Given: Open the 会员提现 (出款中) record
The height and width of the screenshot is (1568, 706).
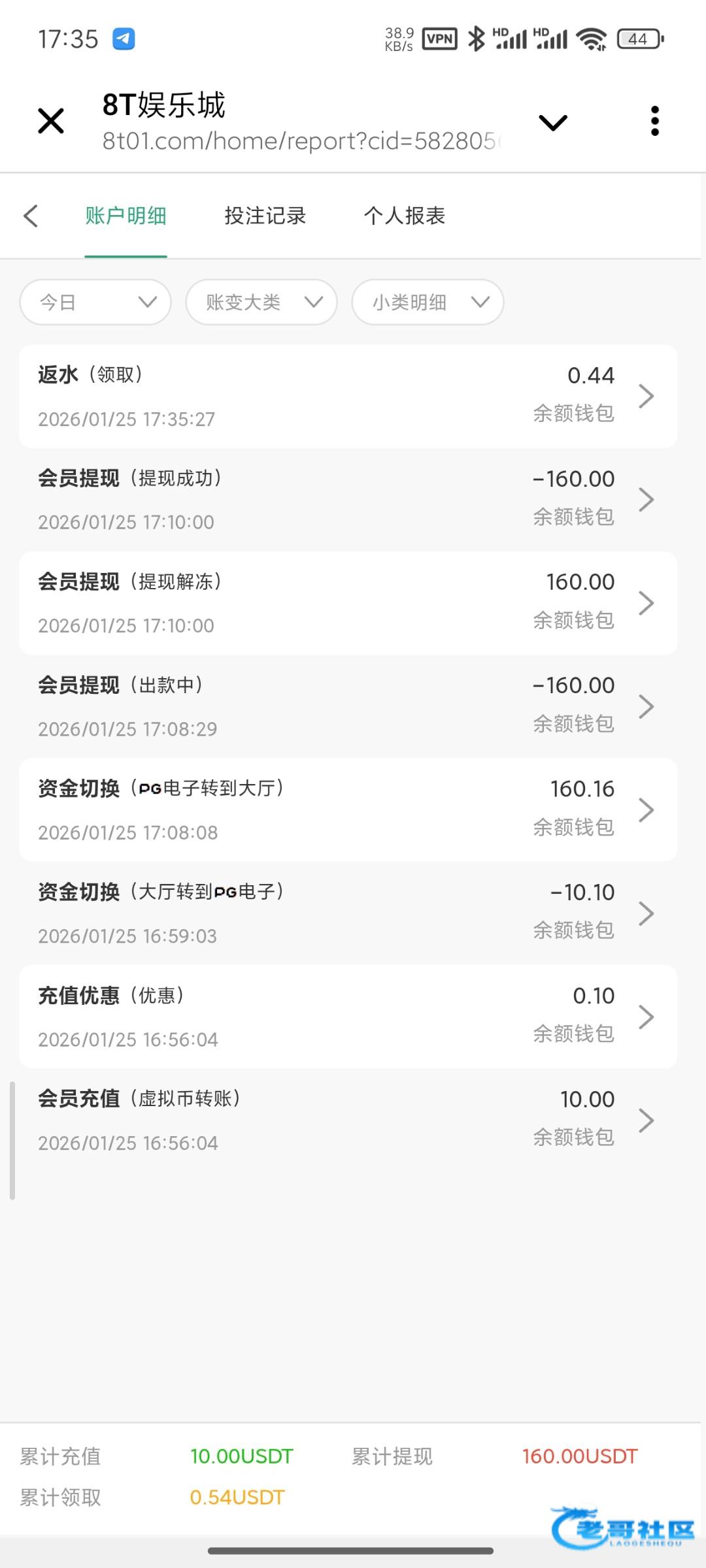Looking at the screenshot, I should click(348, 706).
